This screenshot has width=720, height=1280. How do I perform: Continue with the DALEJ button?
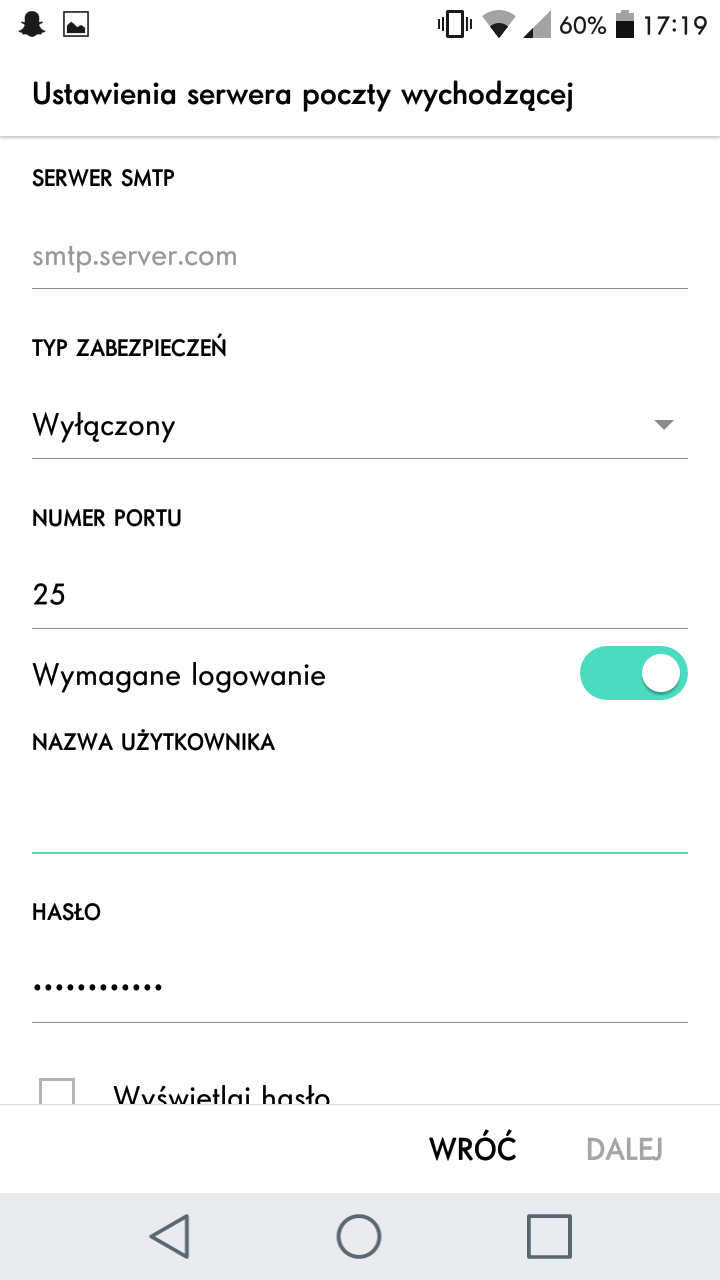tap(624, 1149)
